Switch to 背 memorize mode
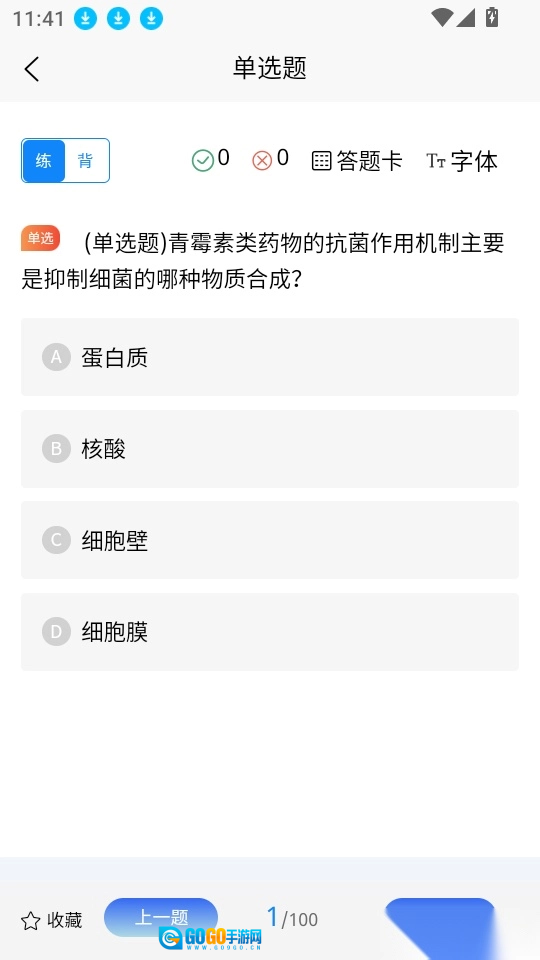The height and width of the screenshot is (960, 540). (x=86, y=161)
